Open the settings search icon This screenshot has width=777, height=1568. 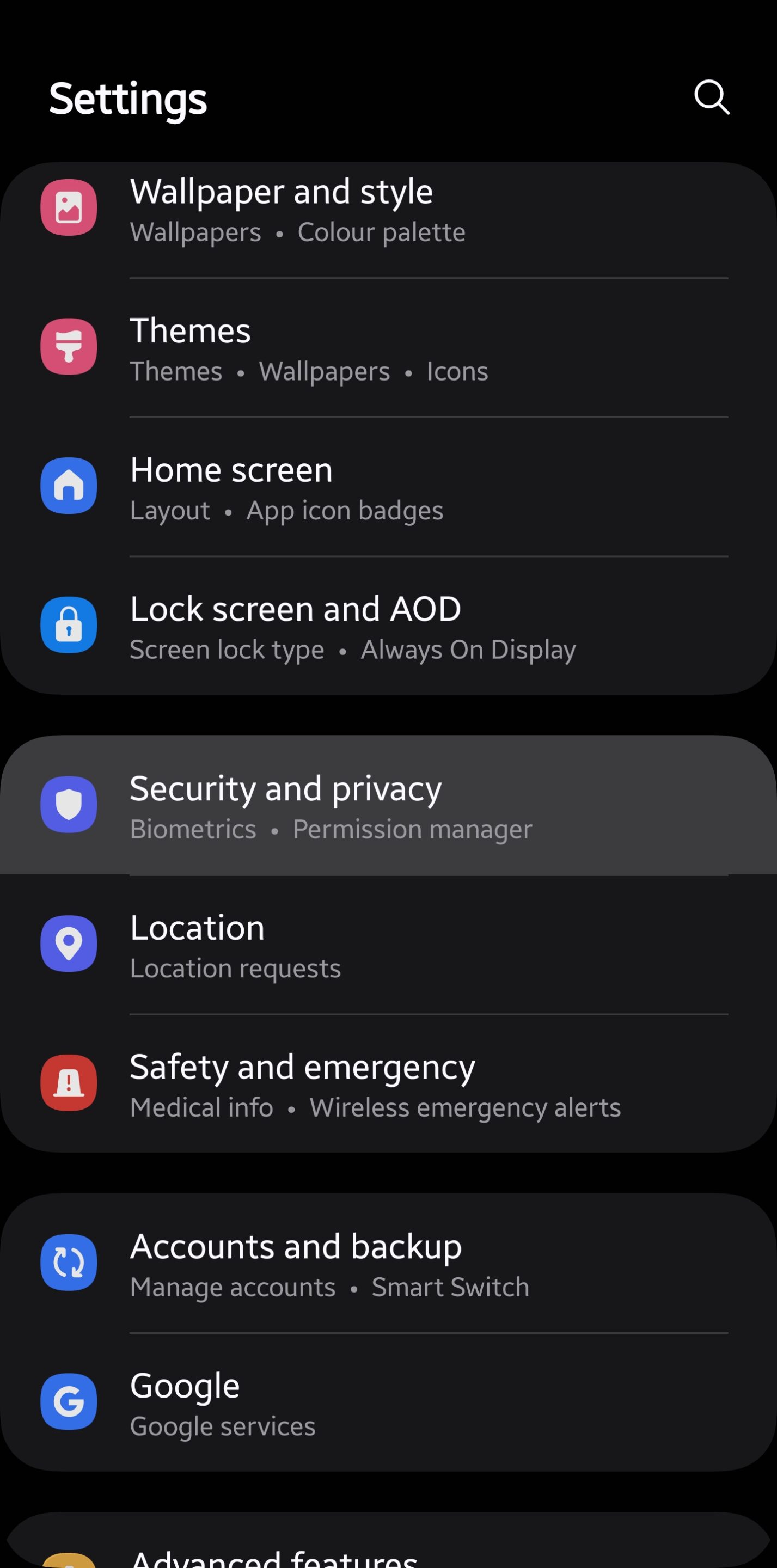click(711, 97)
